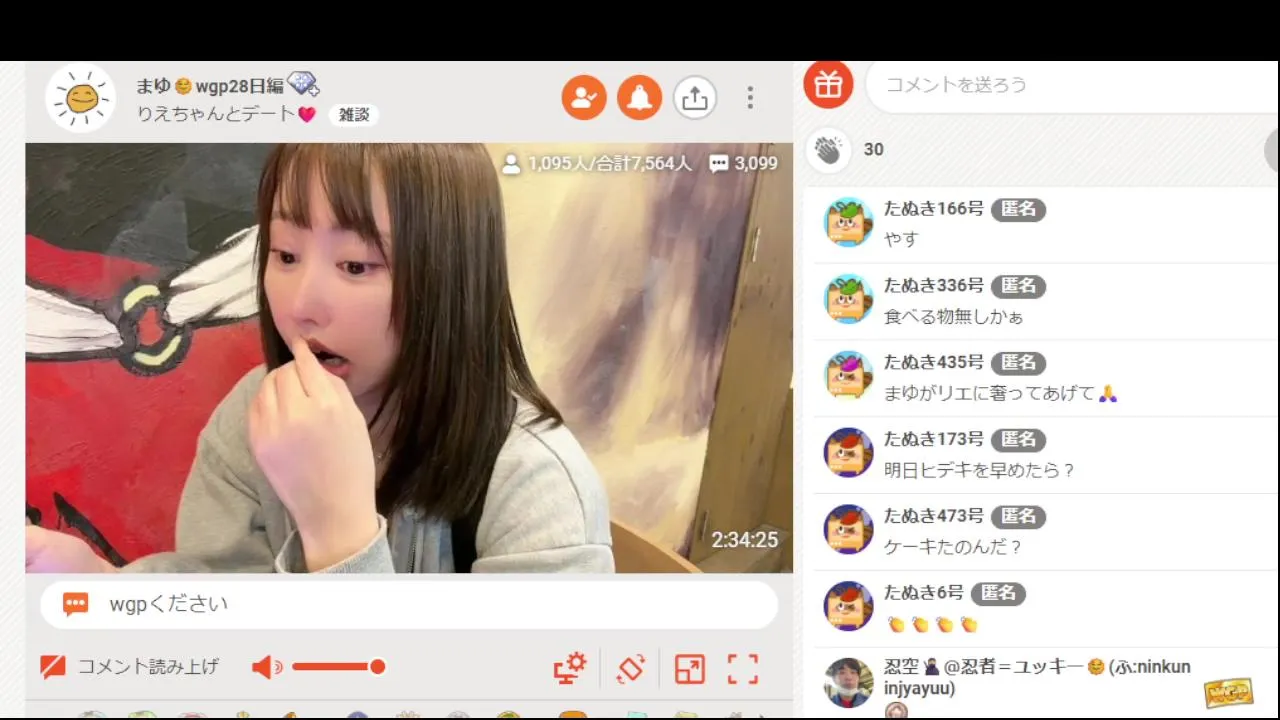
Task: Enter fullscreen mode
Action: click(x=742, y=669)
